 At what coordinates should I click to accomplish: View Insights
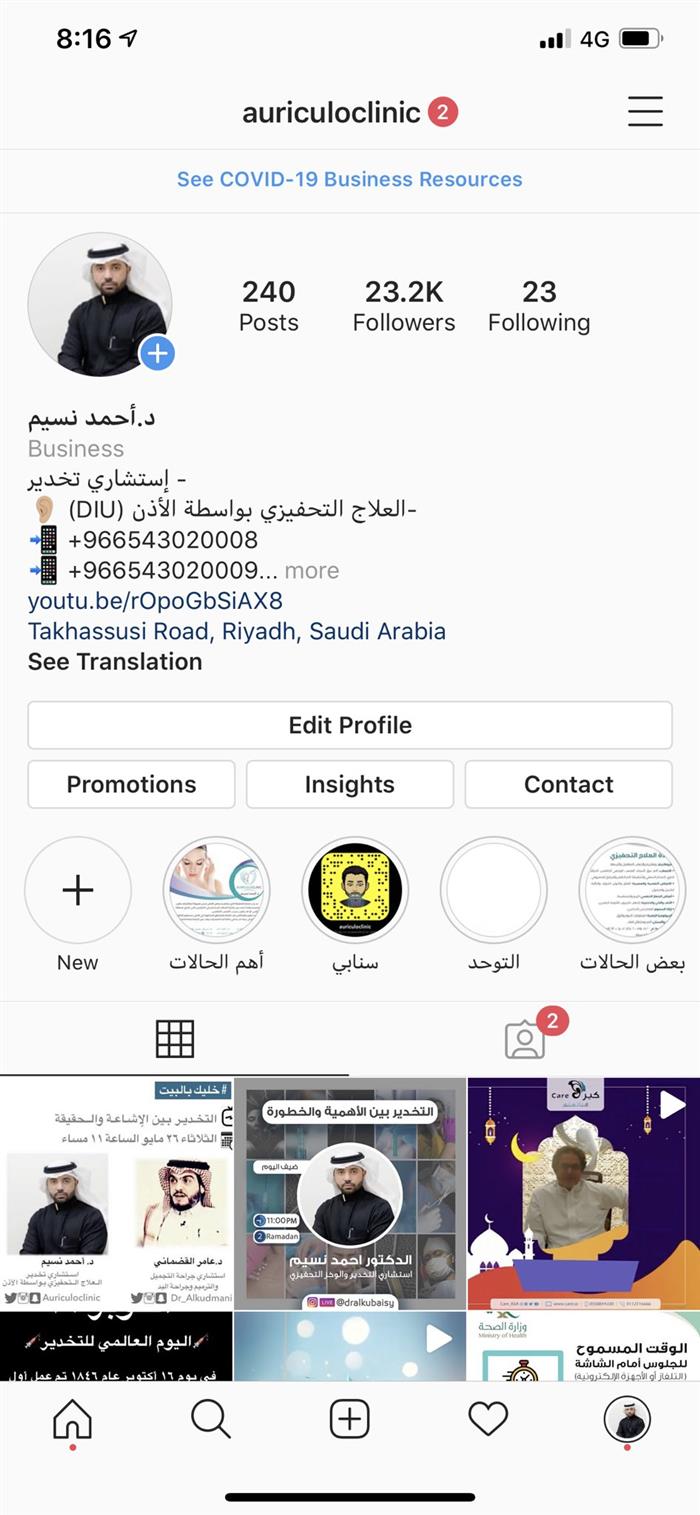click(350, 785)
